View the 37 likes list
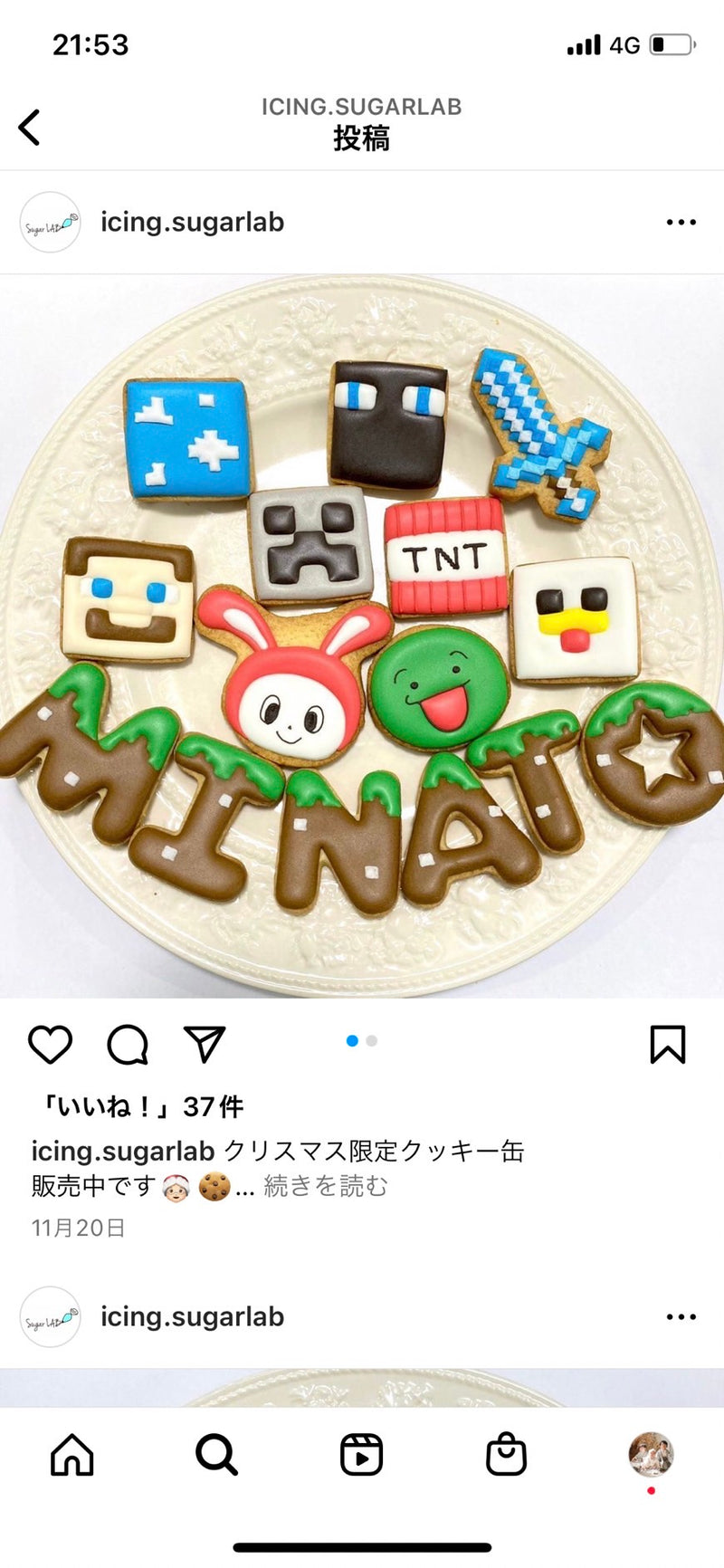Screen dimensions: 724x1568 point(139,1106)
